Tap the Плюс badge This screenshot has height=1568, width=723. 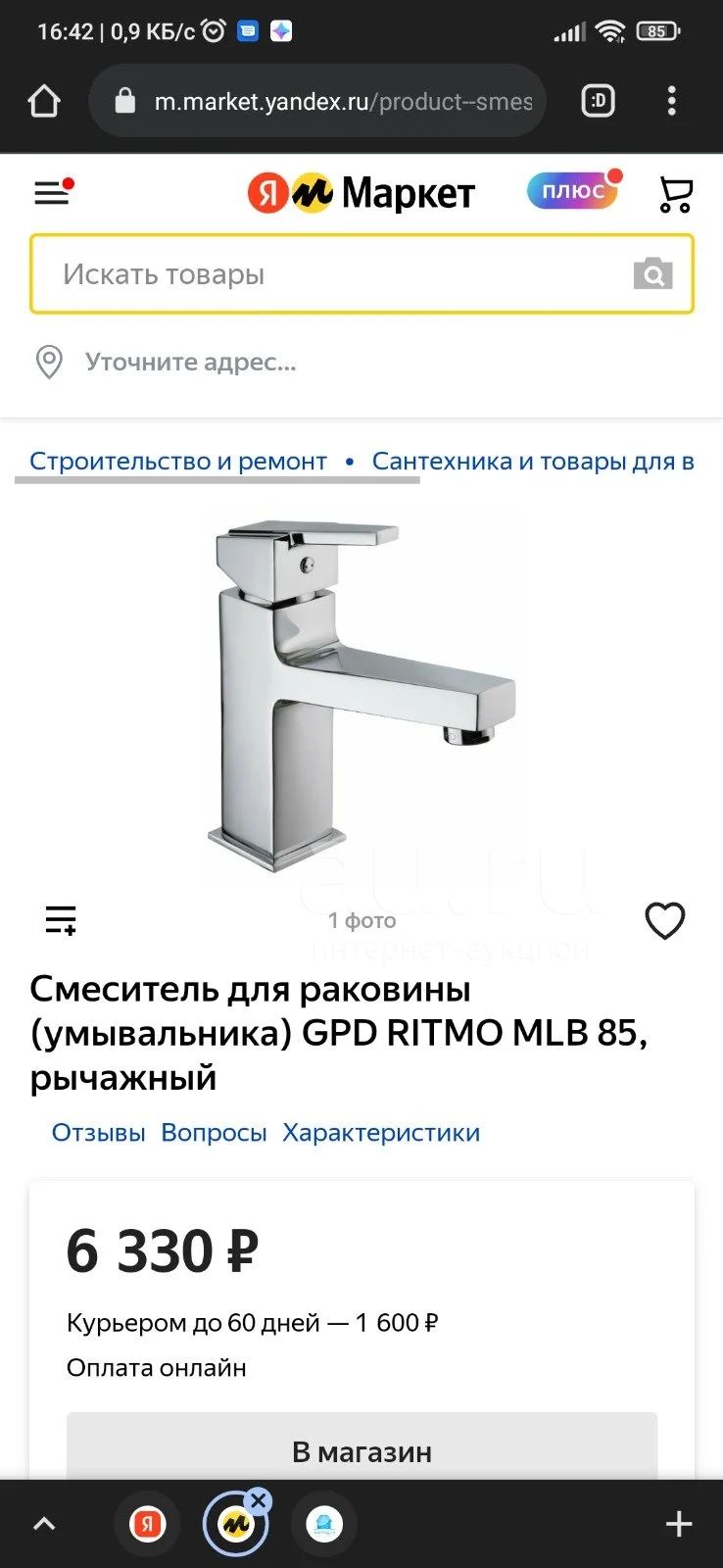575,190
